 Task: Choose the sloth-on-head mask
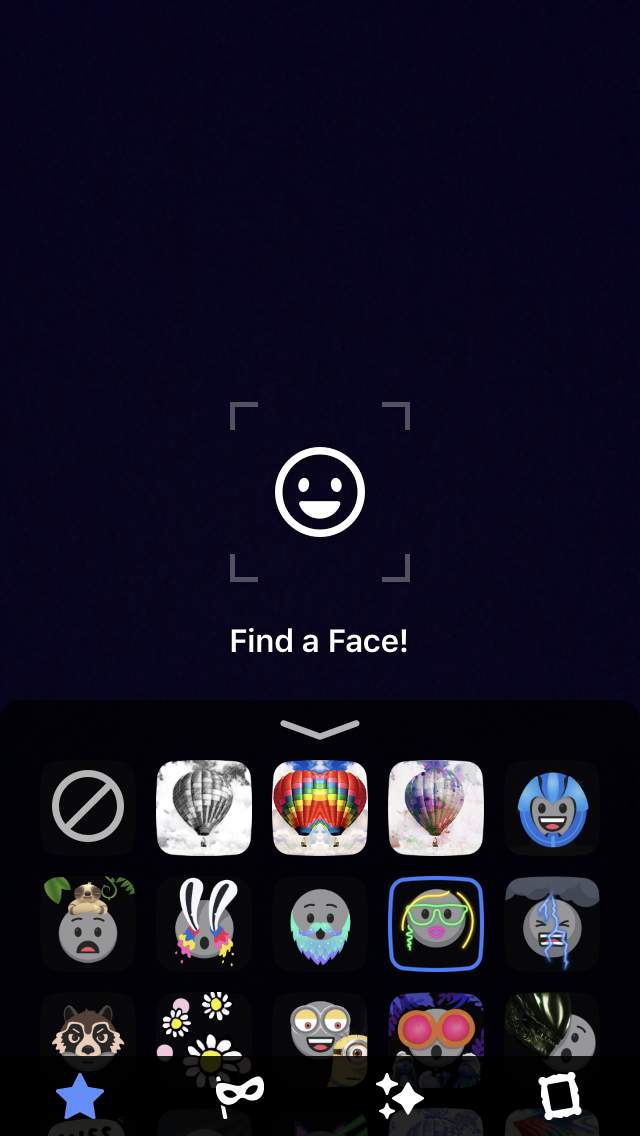(x=88, y=923)
